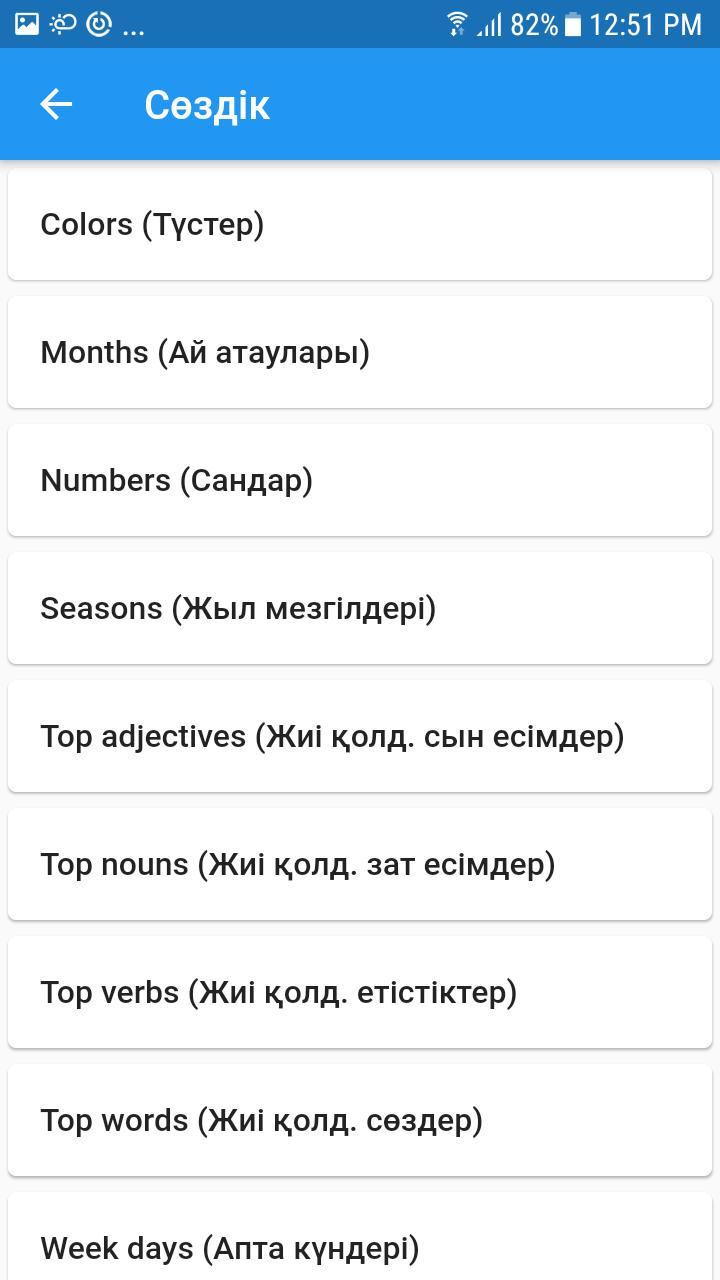Open the Seasons (Жыл мезгілдері) list
The height and width of the screenshot is (1280, 720).
(x=360, y=607)
